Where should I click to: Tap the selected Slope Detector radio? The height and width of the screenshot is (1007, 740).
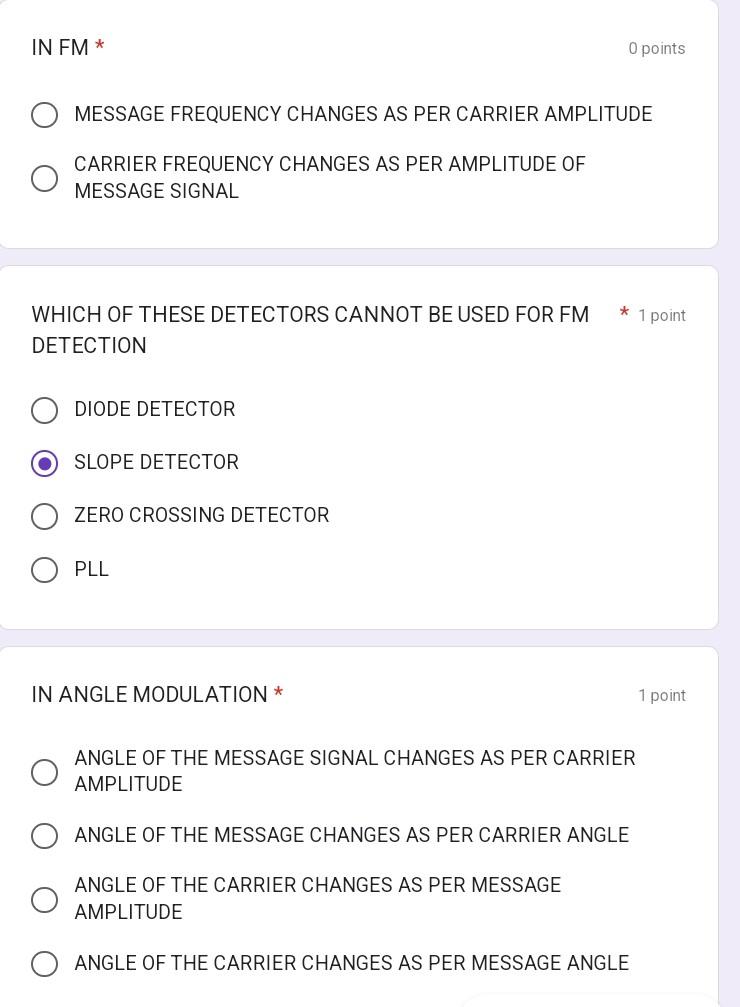[45, 464]
